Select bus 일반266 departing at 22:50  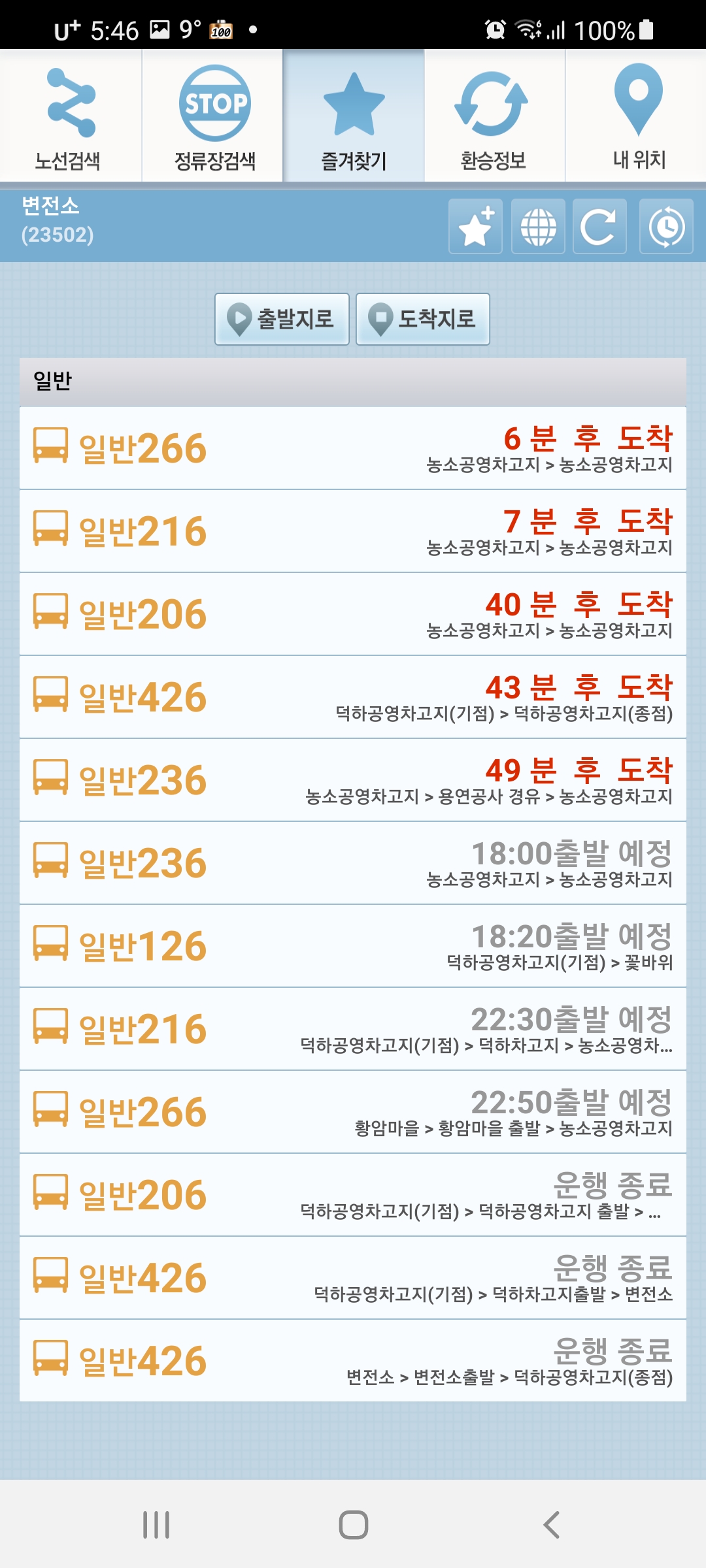point(353,1112)
